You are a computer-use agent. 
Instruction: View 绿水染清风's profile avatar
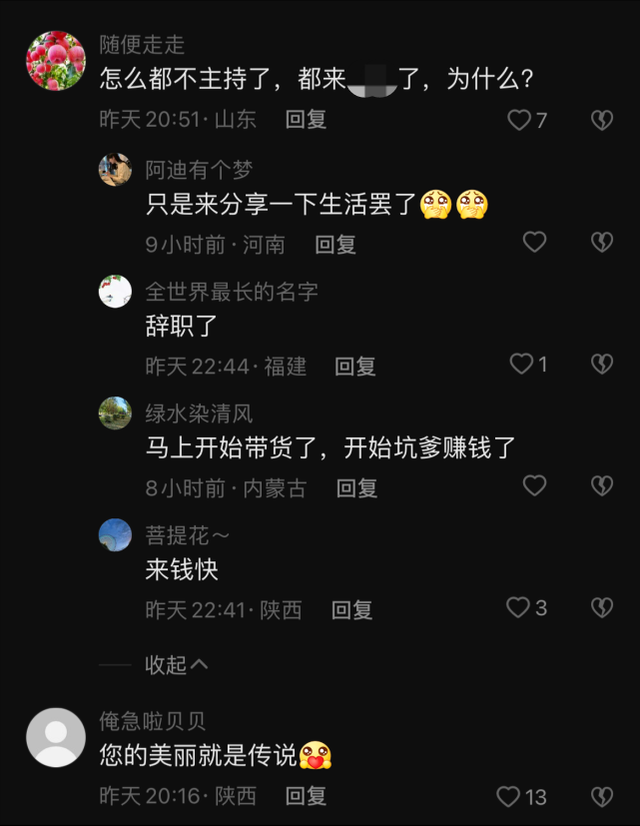[116, 413]
